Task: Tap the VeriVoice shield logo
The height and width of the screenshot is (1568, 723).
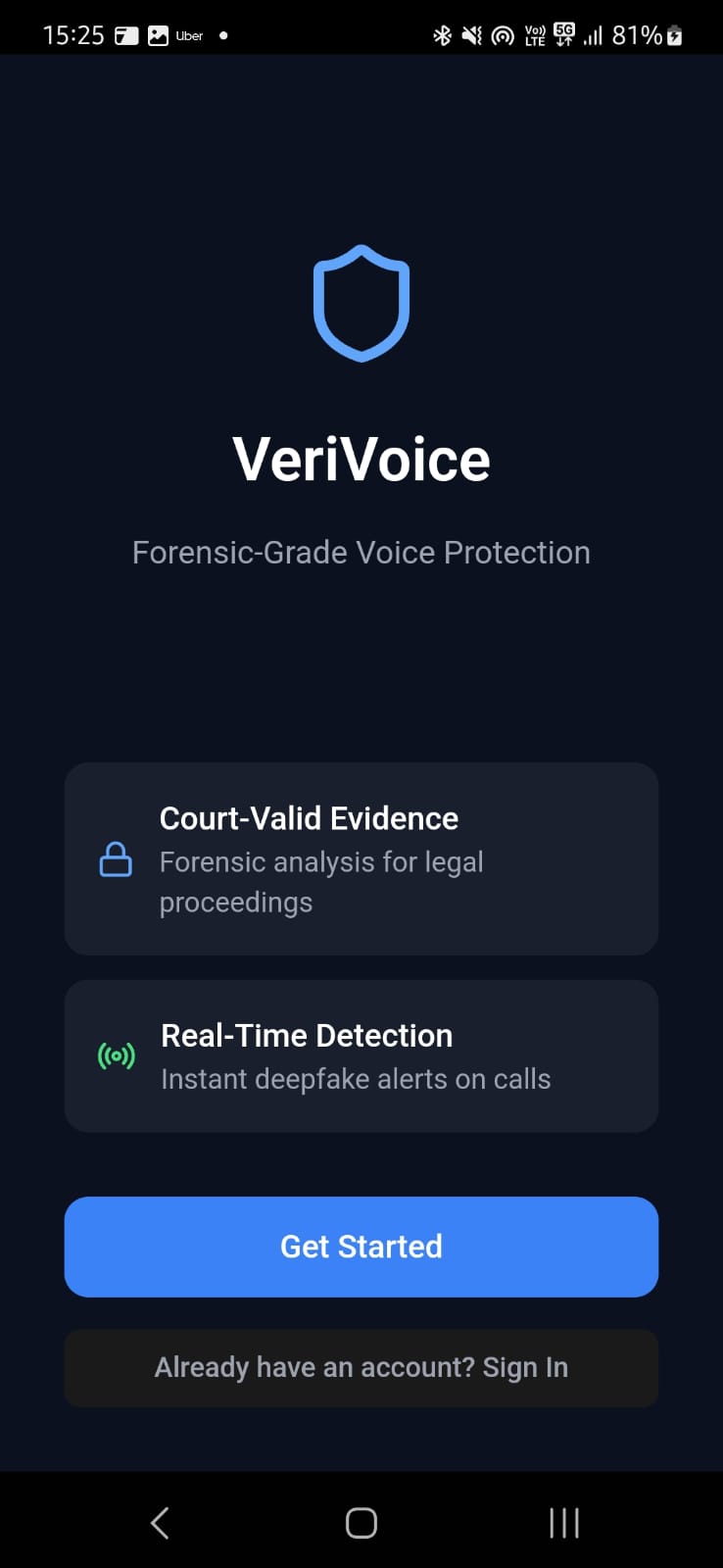Action: (x=361, y=304)
